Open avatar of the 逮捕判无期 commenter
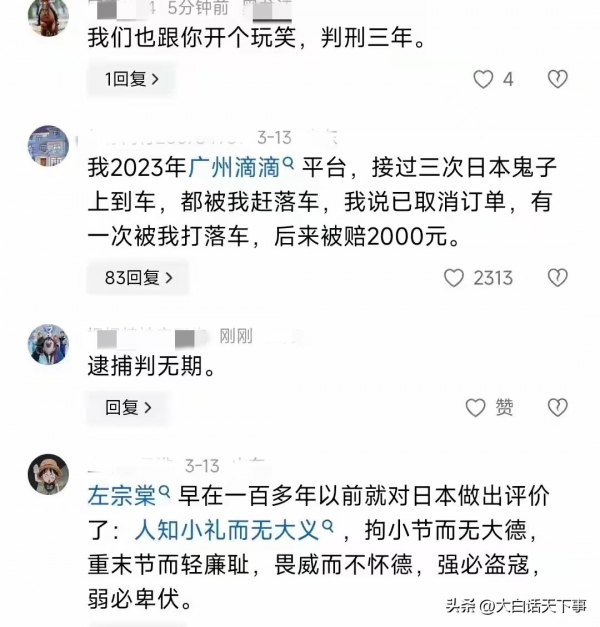Viewport: 600px width, 627px height. click(x=48, y=344)
